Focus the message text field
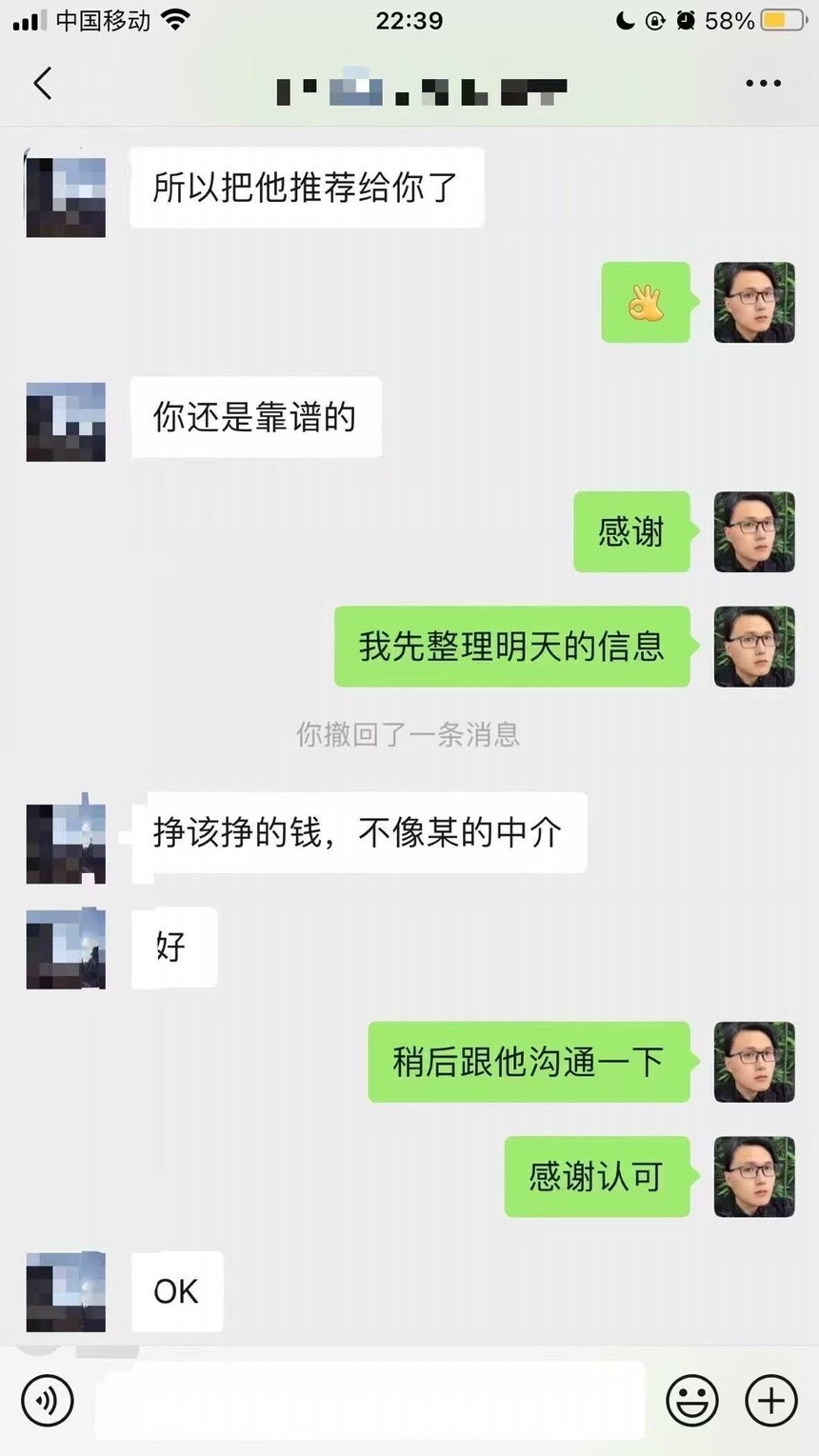 pyautogui.click(x=370, y=1401)
